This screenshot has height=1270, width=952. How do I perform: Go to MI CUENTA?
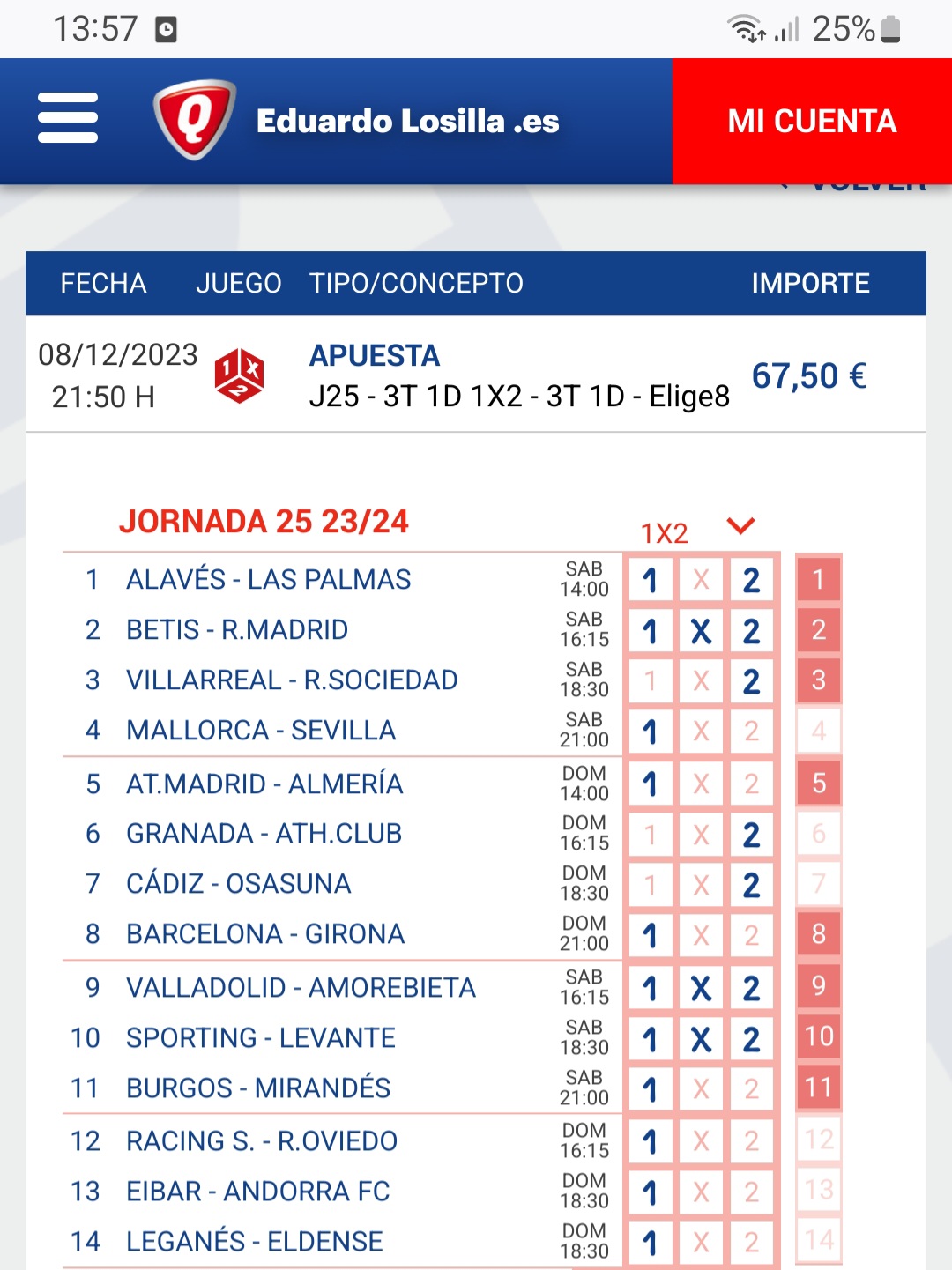[x=811, y=121]
